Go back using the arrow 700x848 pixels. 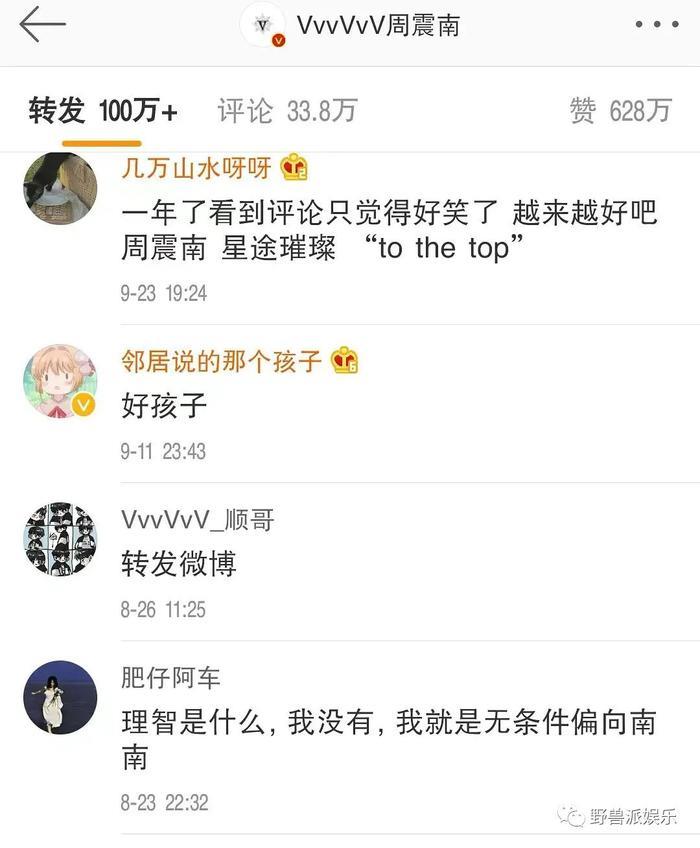(x=41, y=25)
